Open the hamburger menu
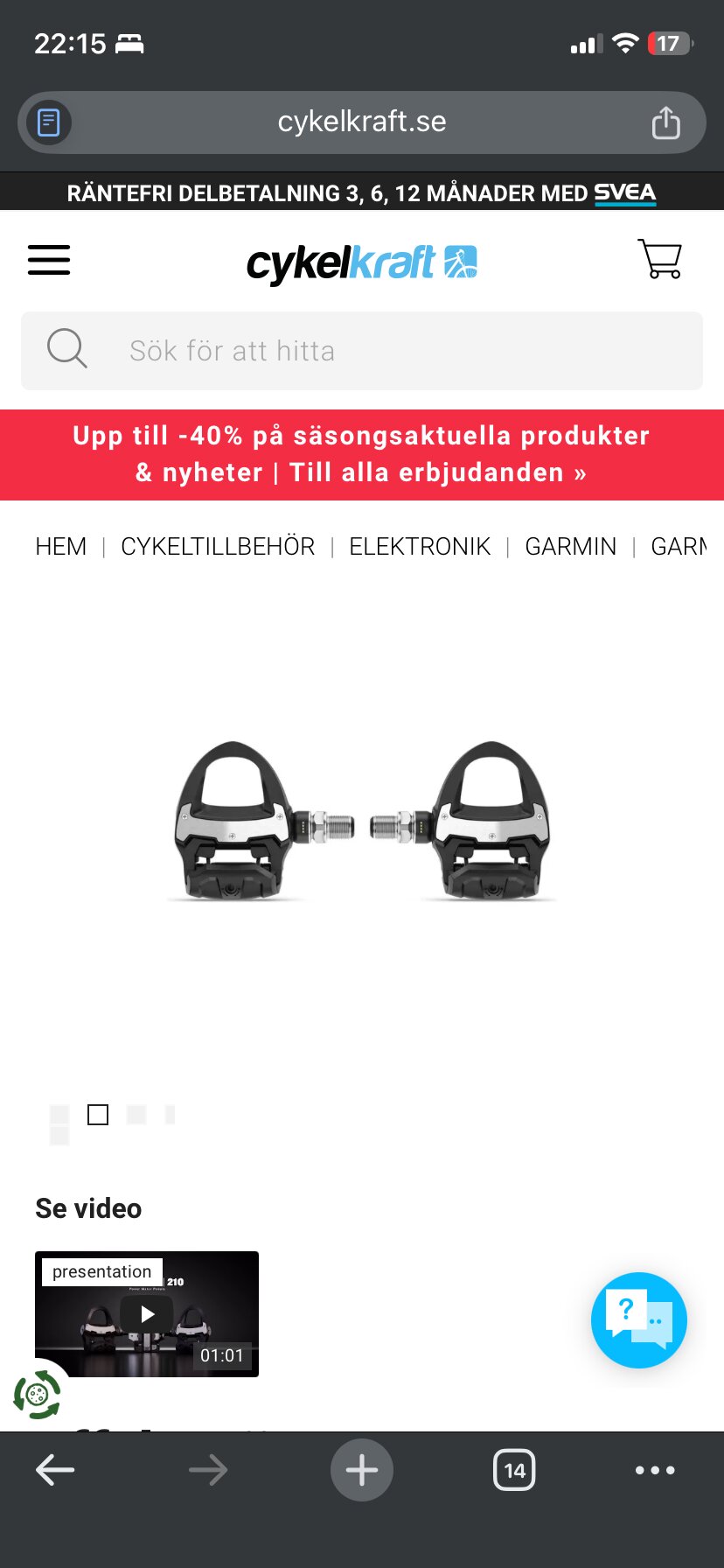724x1568 pixels. 49,260
